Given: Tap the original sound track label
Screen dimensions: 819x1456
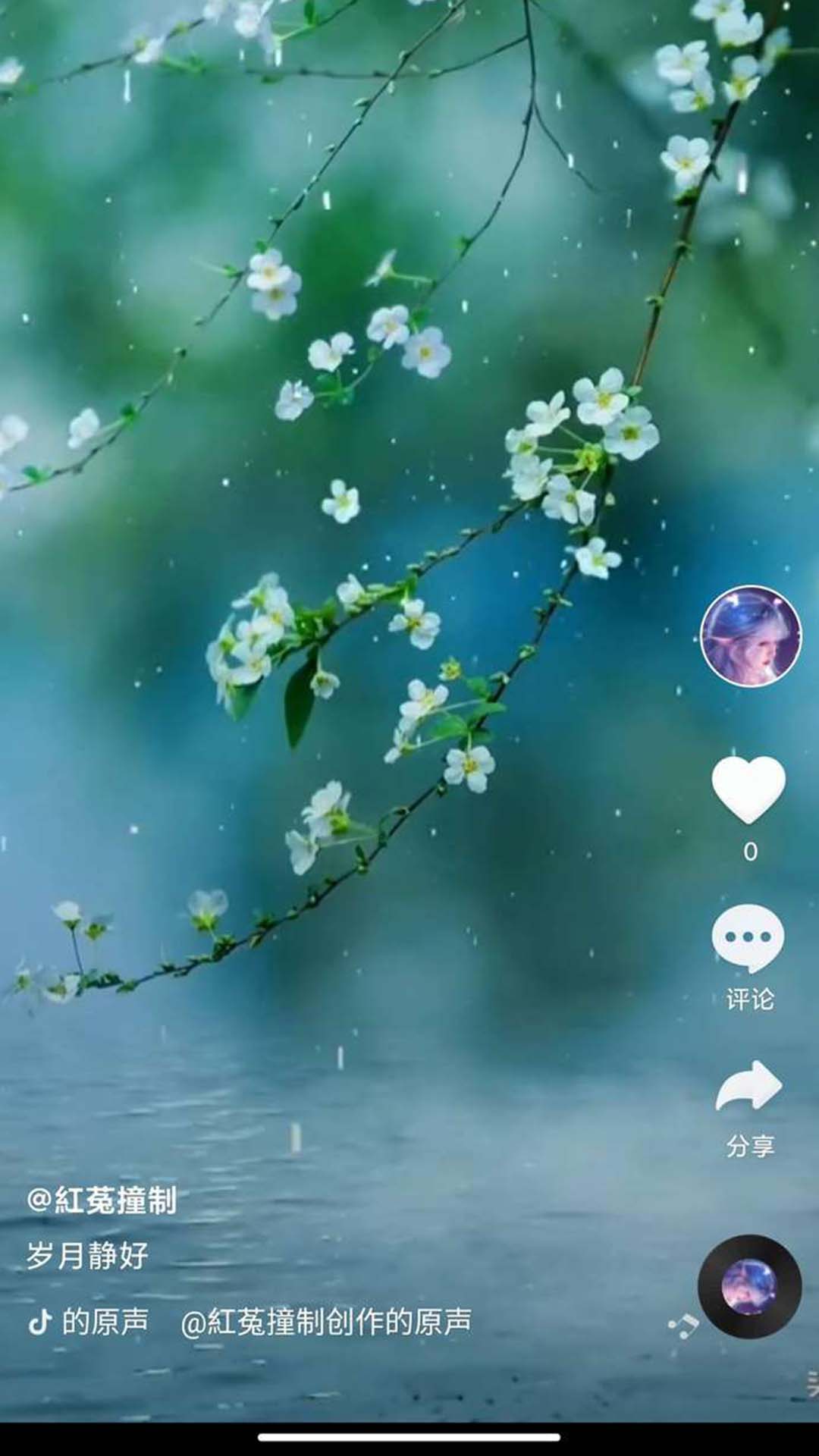Looking at the screenshot, I should [x=250, y=1322].
